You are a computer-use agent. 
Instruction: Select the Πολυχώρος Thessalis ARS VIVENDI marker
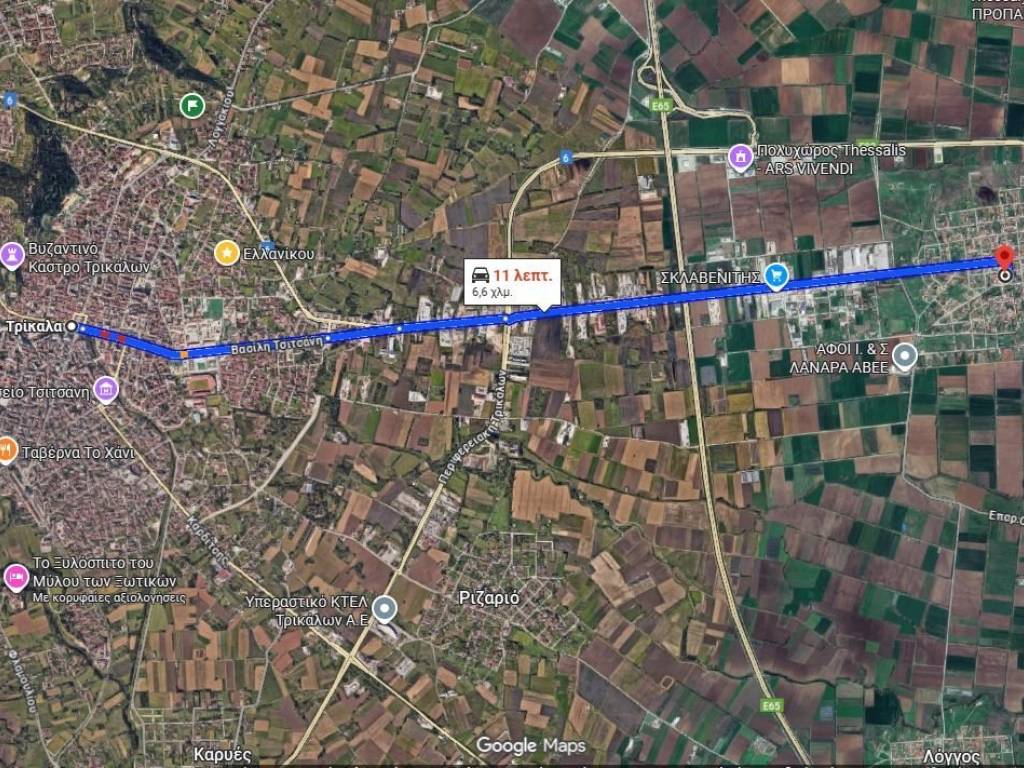tap(740, 155)
